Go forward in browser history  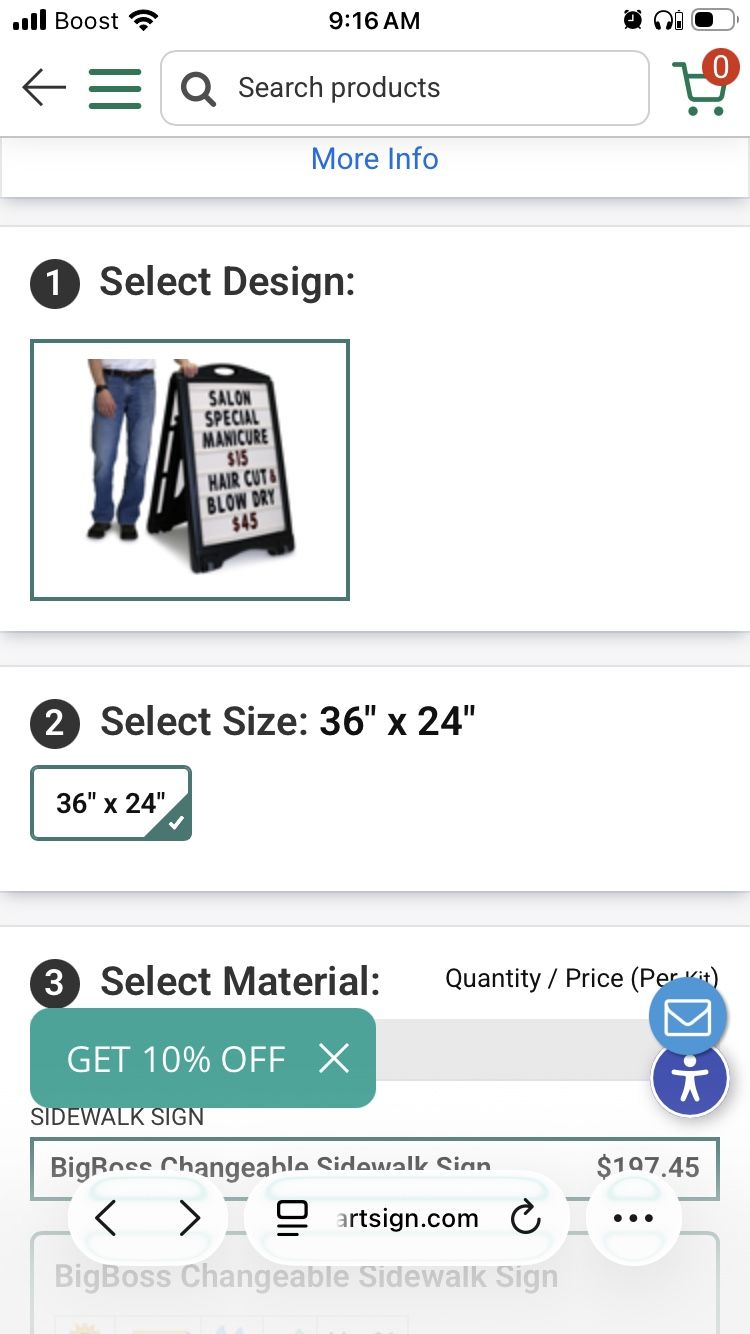point(189,1218)
